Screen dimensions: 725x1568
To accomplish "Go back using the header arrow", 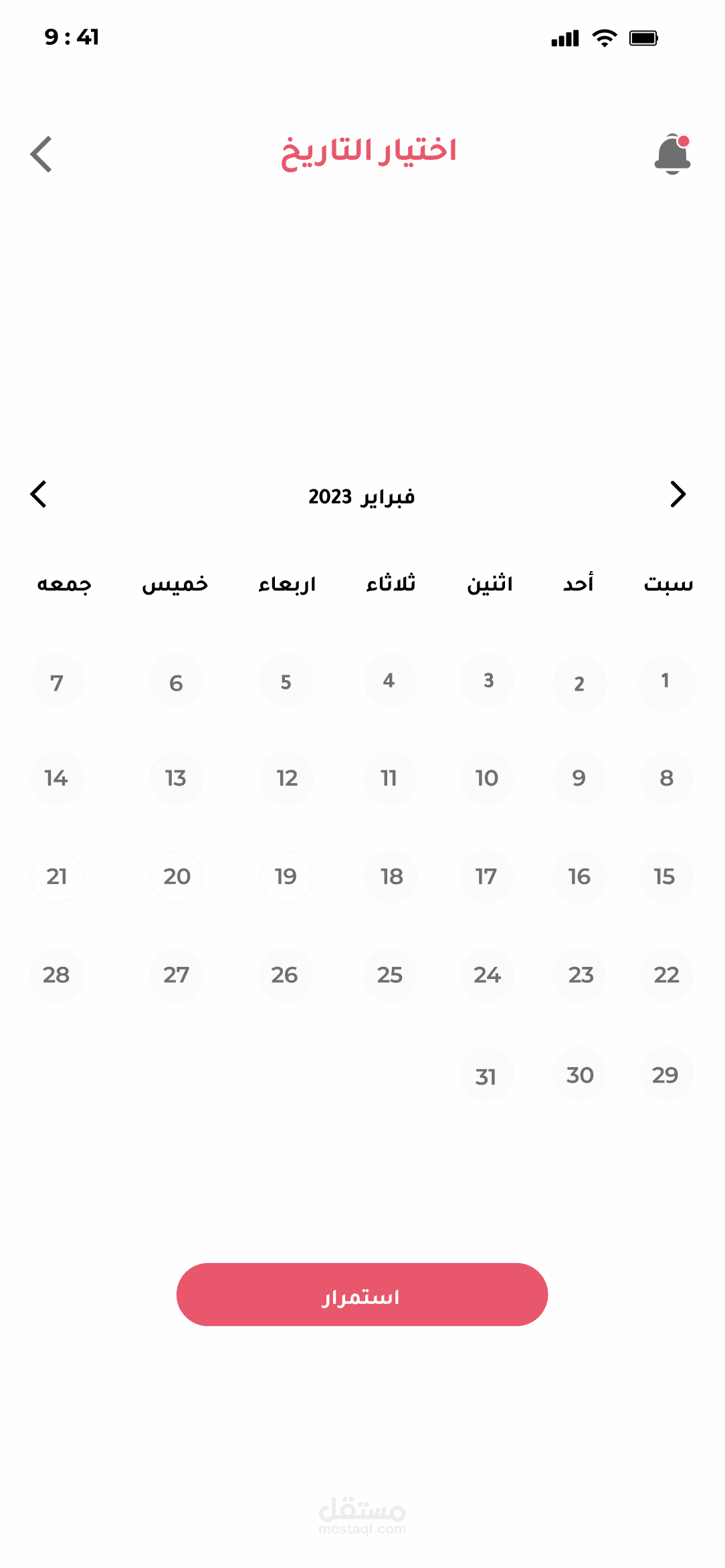I will coord(41,154).
